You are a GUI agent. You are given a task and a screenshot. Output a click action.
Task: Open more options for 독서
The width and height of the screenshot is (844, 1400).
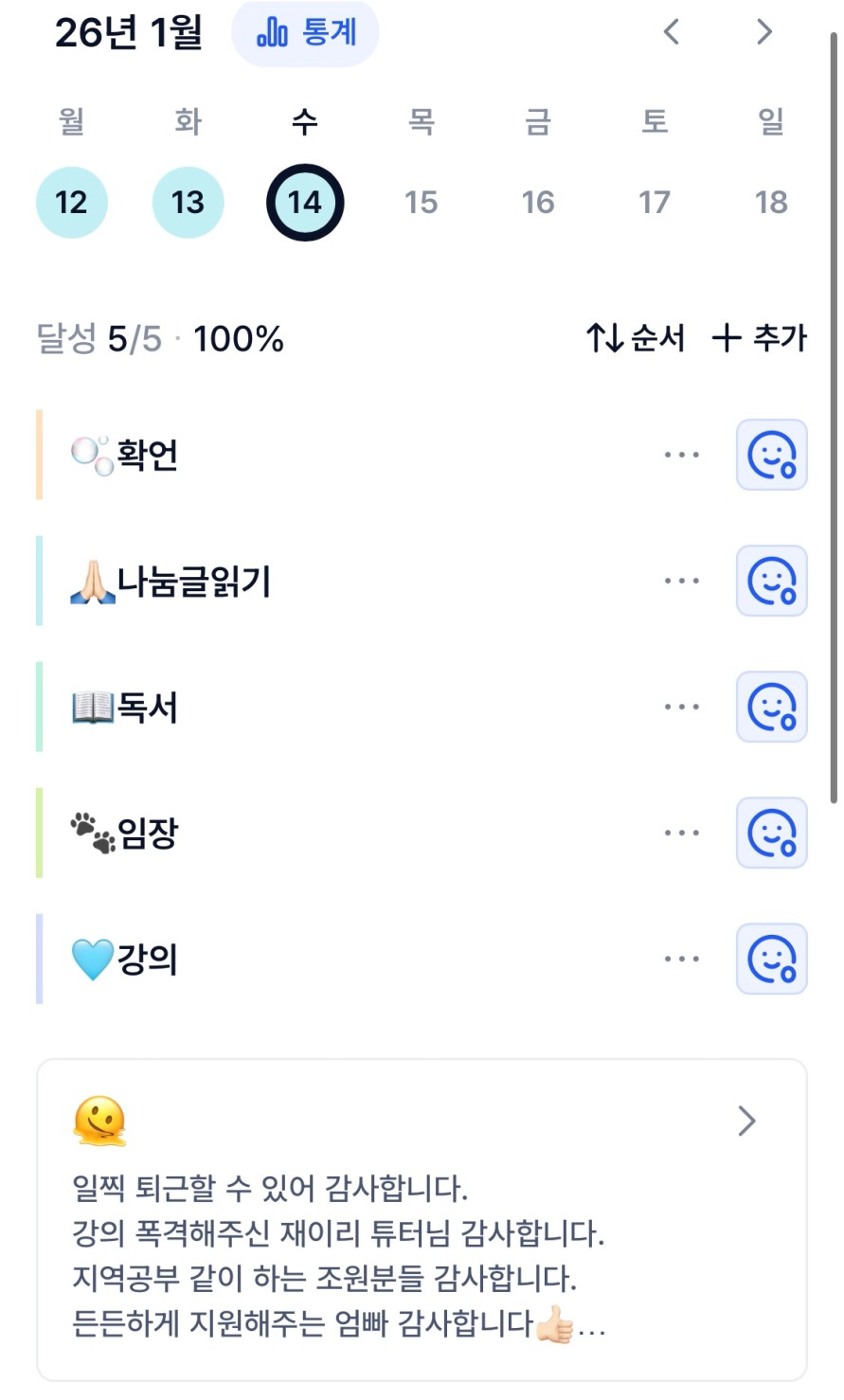(x=681, y=707)
